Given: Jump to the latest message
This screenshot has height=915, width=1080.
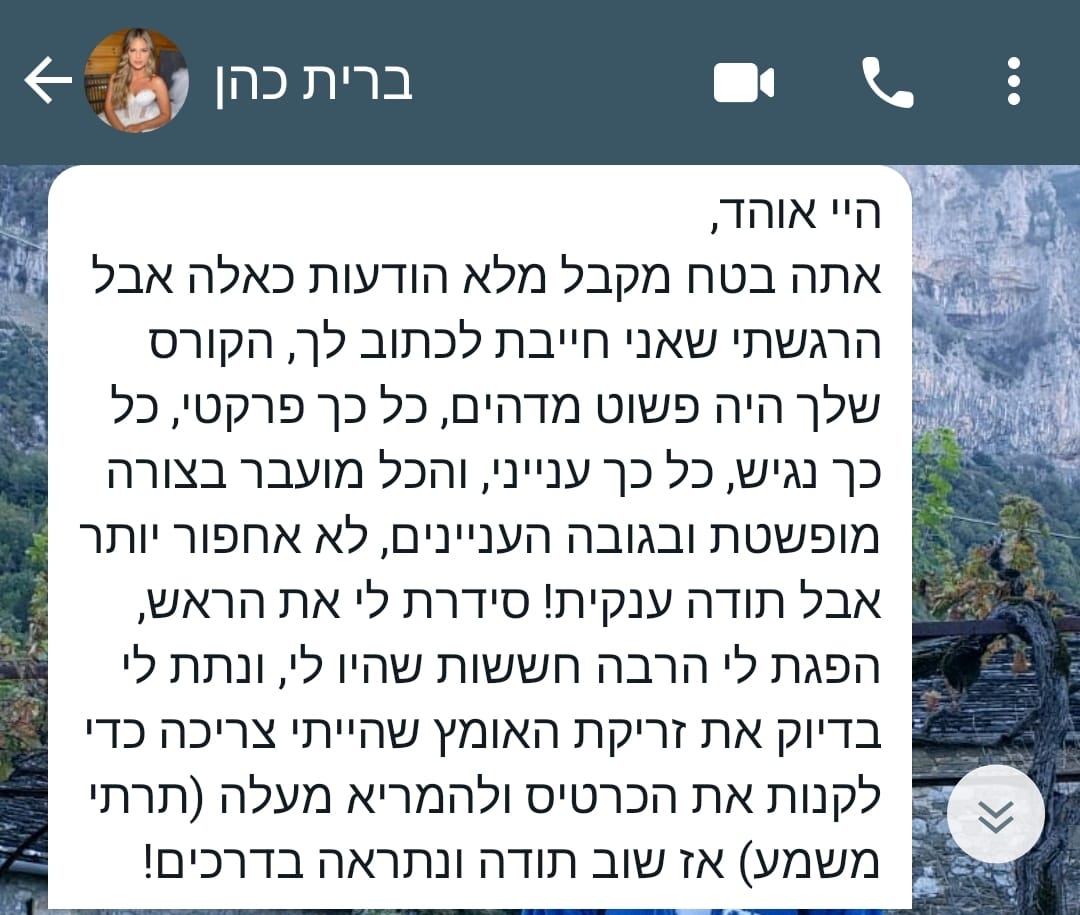Looking at the screenshot, I should (x=995, y=816).
